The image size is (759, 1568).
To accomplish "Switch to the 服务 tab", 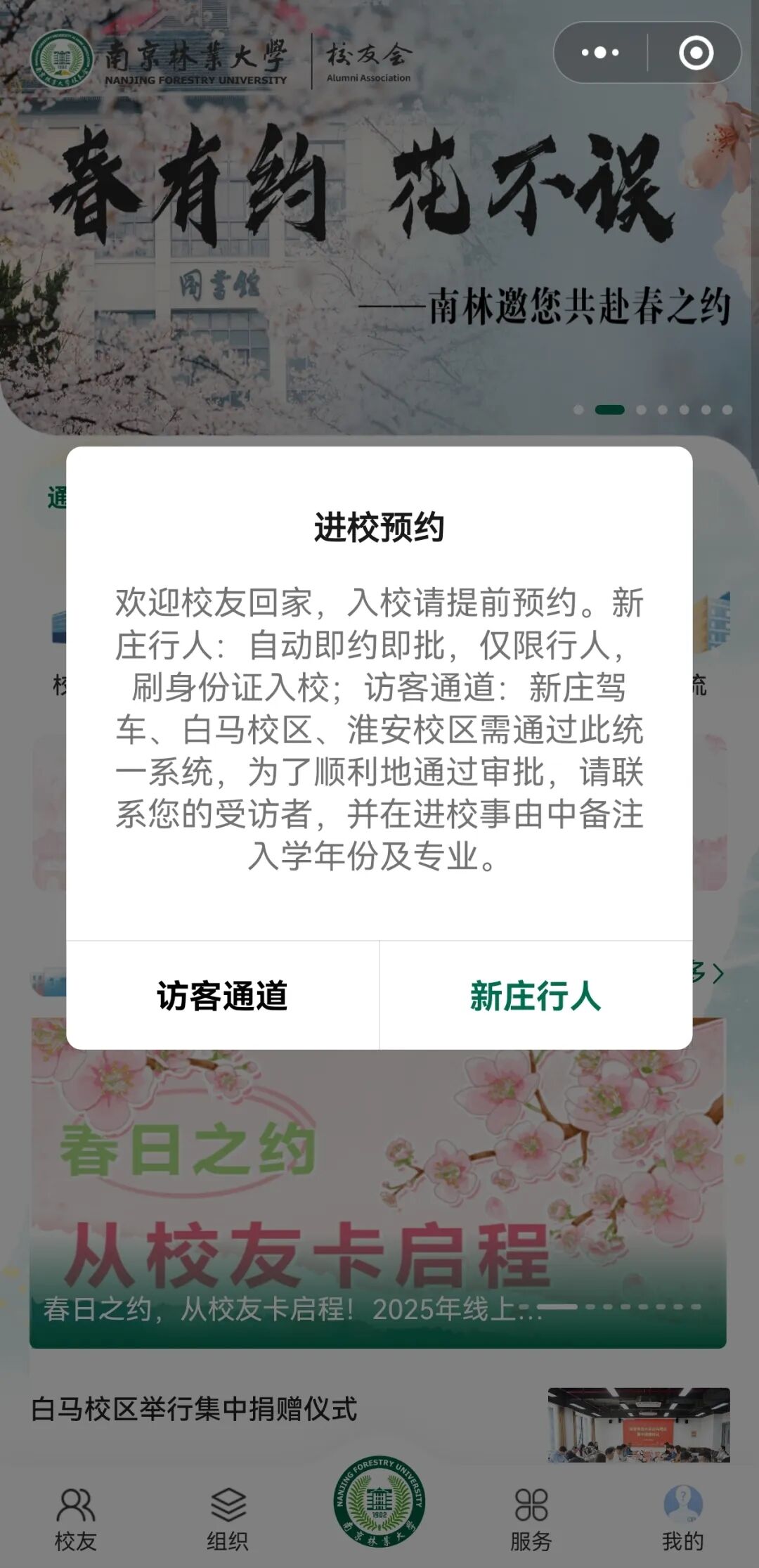I will coord(531,1519).
